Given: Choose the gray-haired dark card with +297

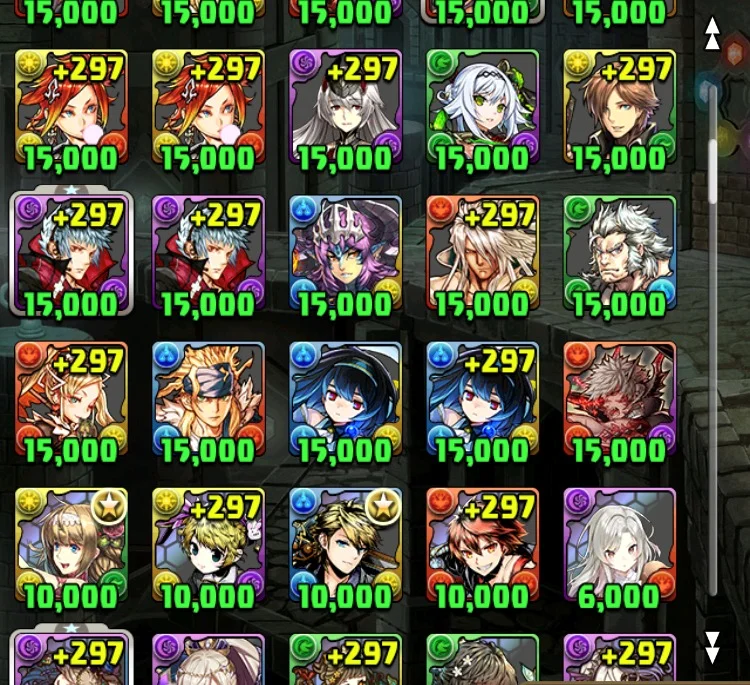Looking at the screenshot, I should (346, 108).
